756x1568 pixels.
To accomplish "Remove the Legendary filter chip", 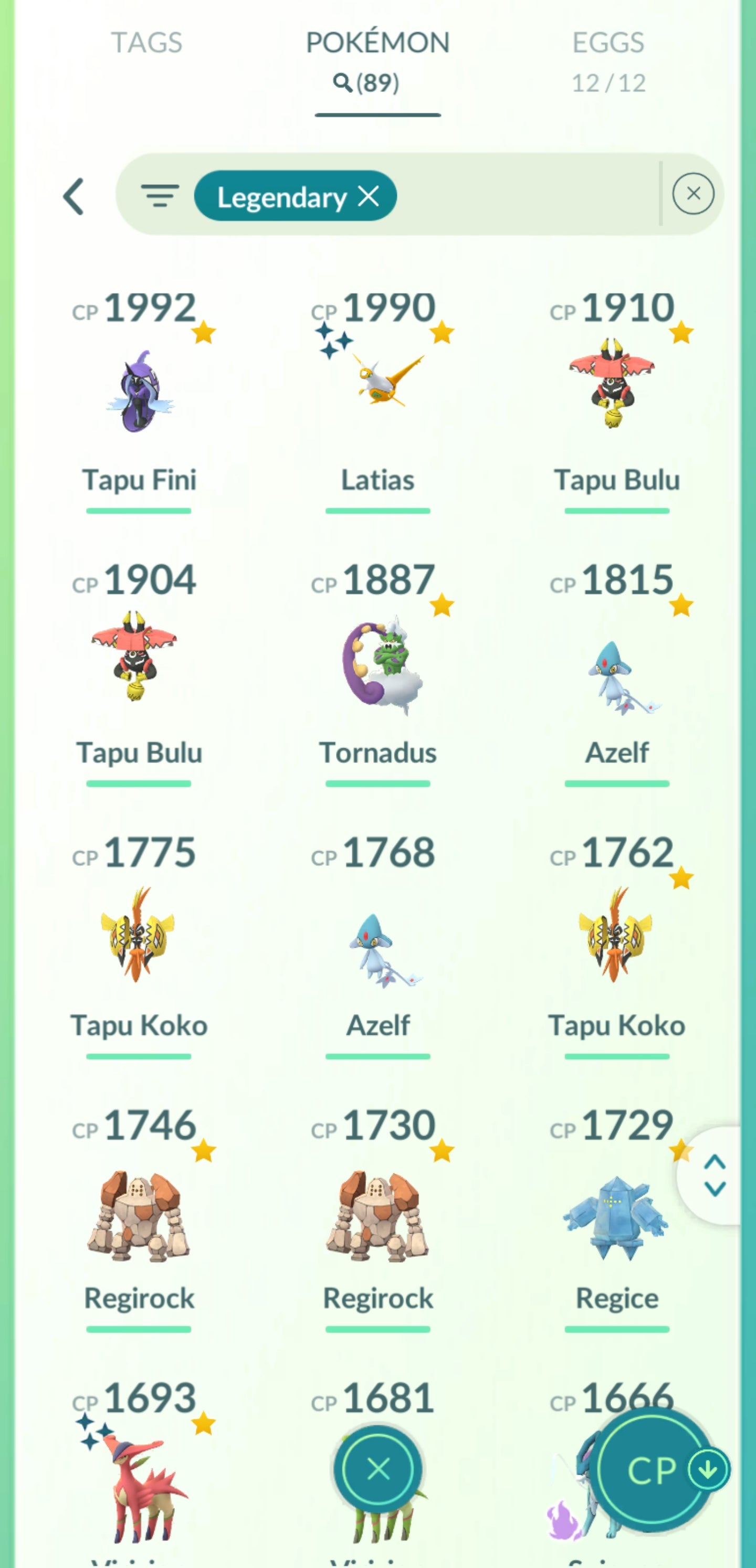I will coord(369,196).
